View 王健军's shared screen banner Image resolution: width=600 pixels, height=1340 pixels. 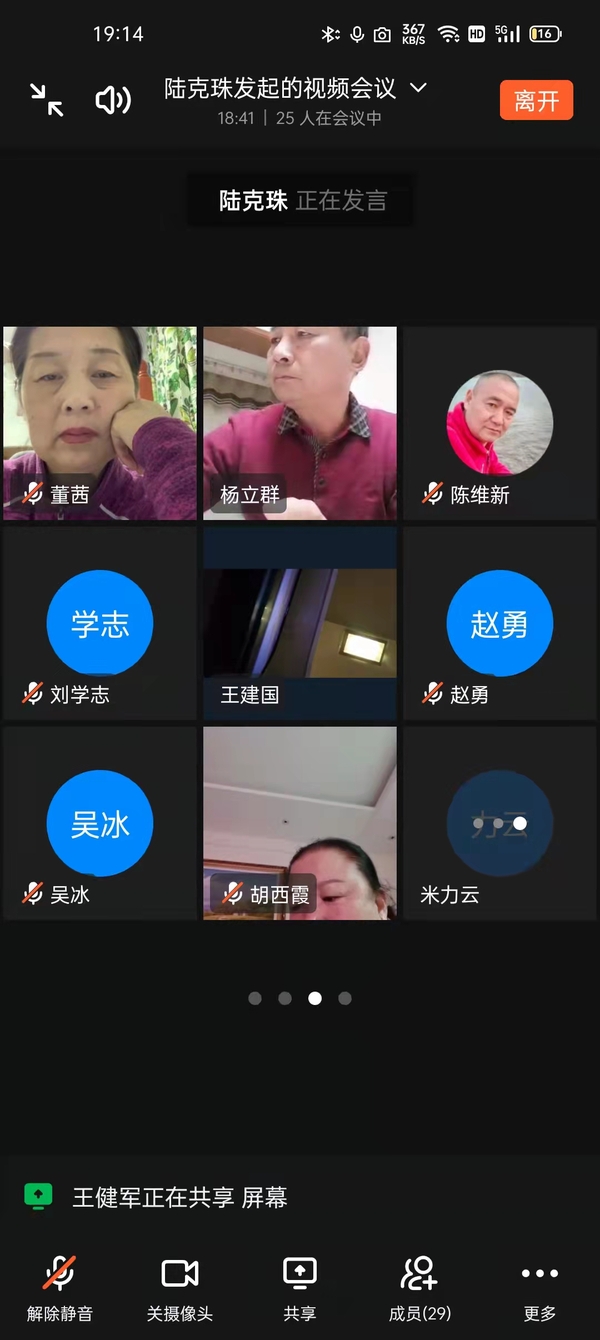pyautogui.click(x=180, y=1197)
